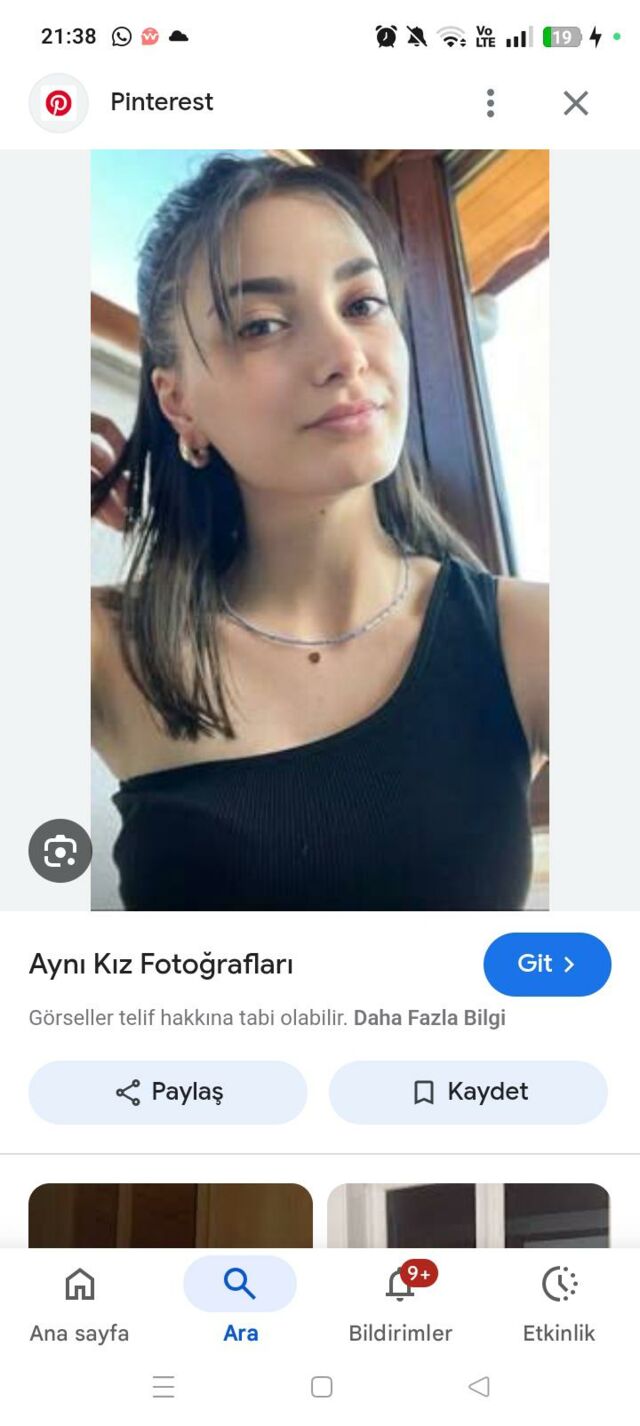Open the Daha Fazla Bilgi link
The image size is (640, 1426).
point(429,1018)
